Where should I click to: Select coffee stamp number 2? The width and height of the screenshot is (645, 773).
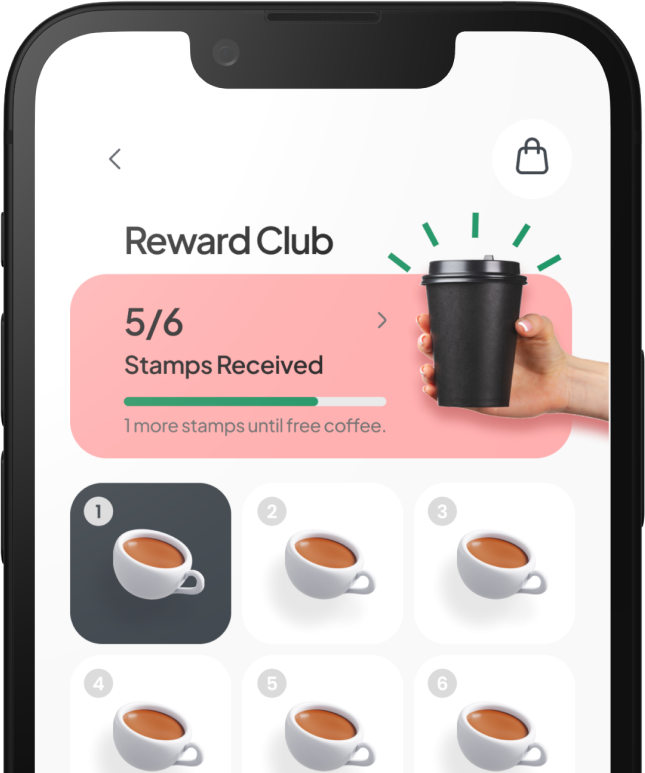click(x=323, y=563)
